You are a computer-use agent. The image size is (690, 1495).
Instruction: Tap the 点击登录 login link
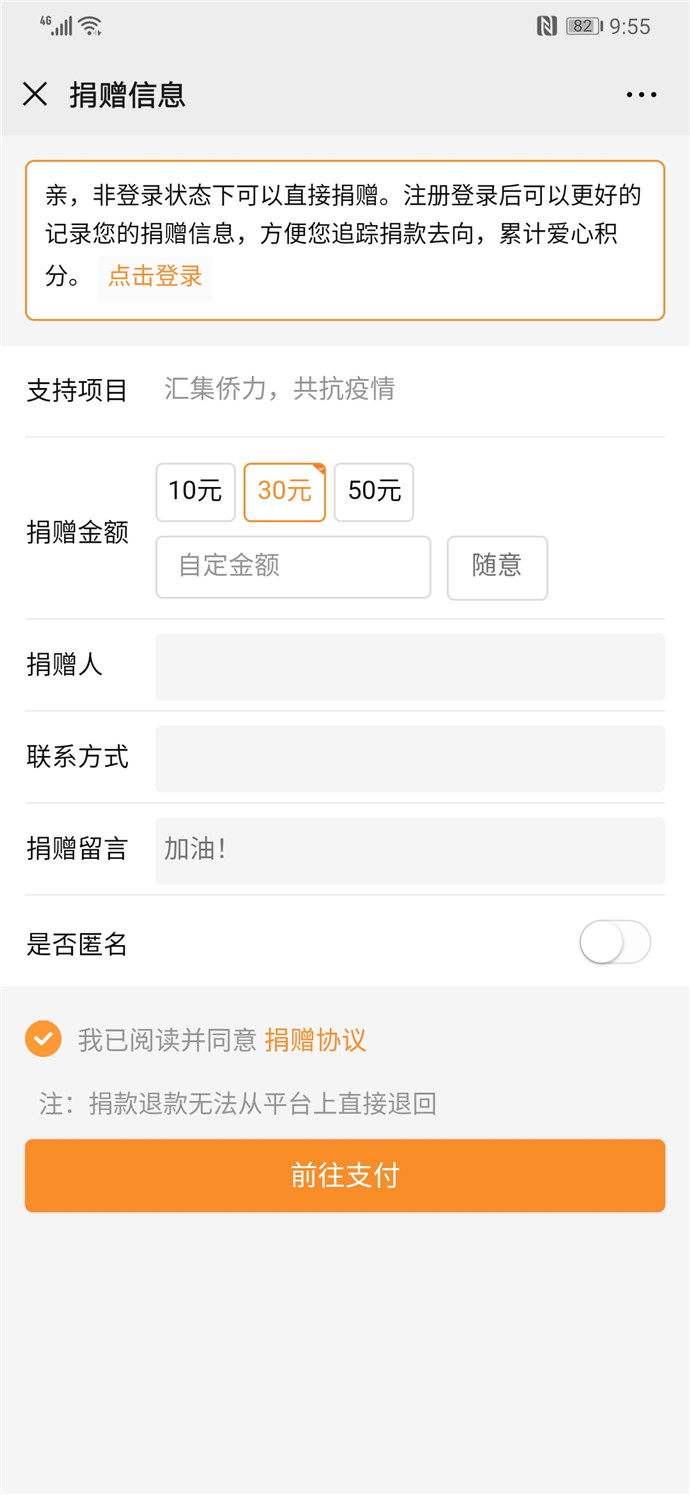(x=155, y=277)
